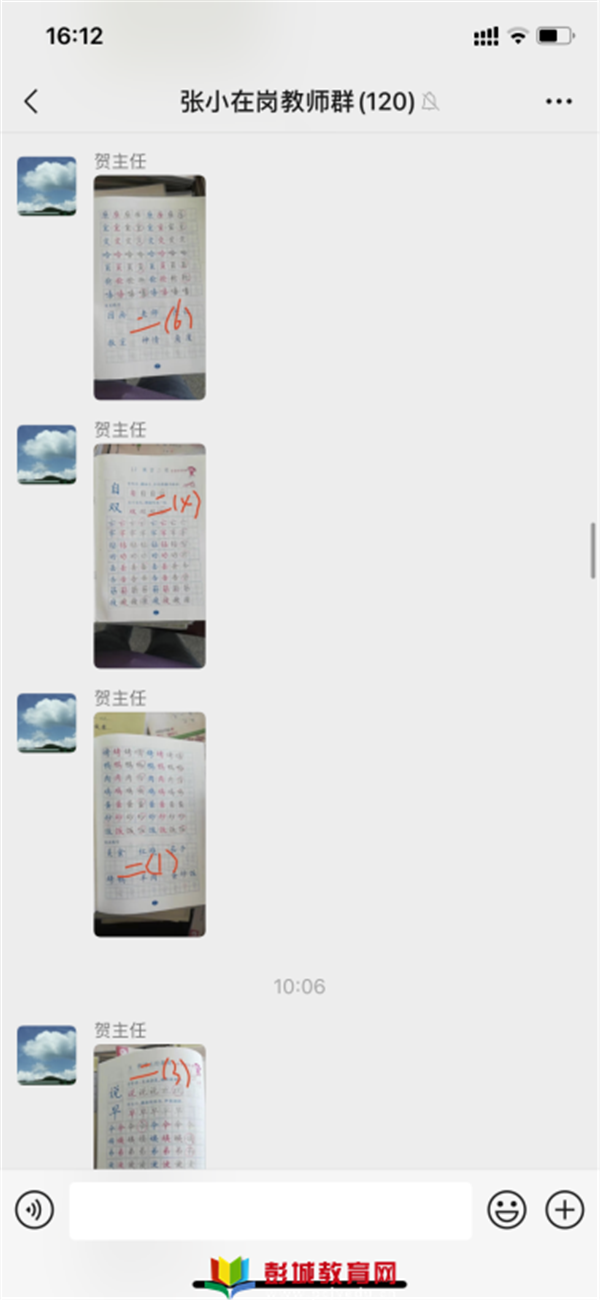Go back from the group chat
600x1300 pixels.
[31, 101]
